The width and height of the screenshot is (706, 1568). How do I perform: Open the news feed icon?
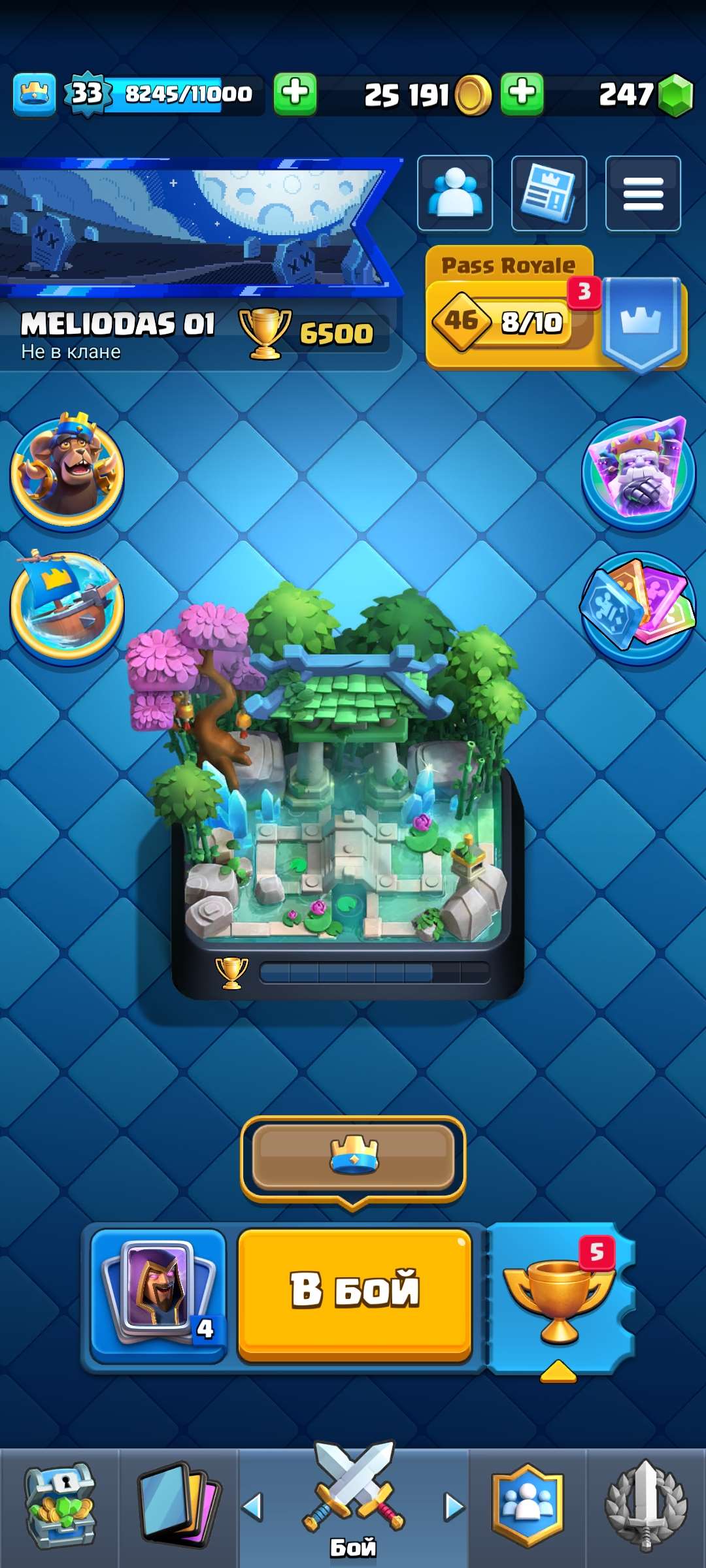(548, 193)
